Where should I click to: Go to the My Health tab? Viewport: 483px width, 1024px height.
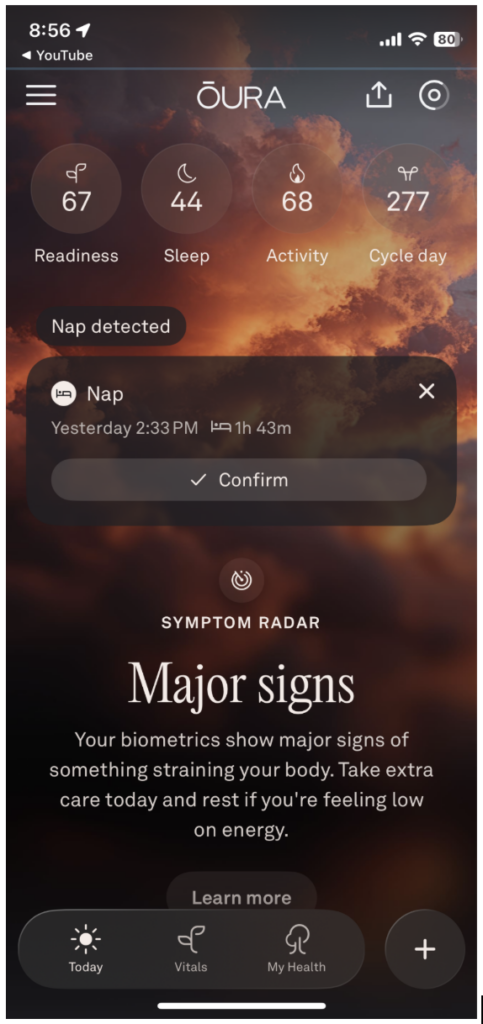tap(296, 949)
